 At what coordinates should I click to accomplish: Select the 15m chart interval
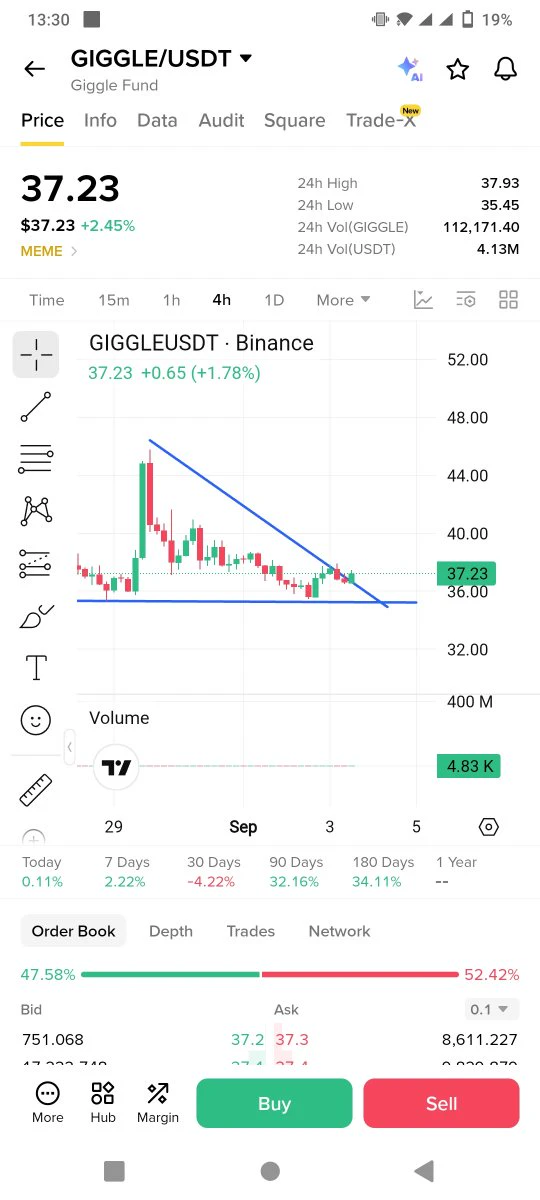point(114,300)
